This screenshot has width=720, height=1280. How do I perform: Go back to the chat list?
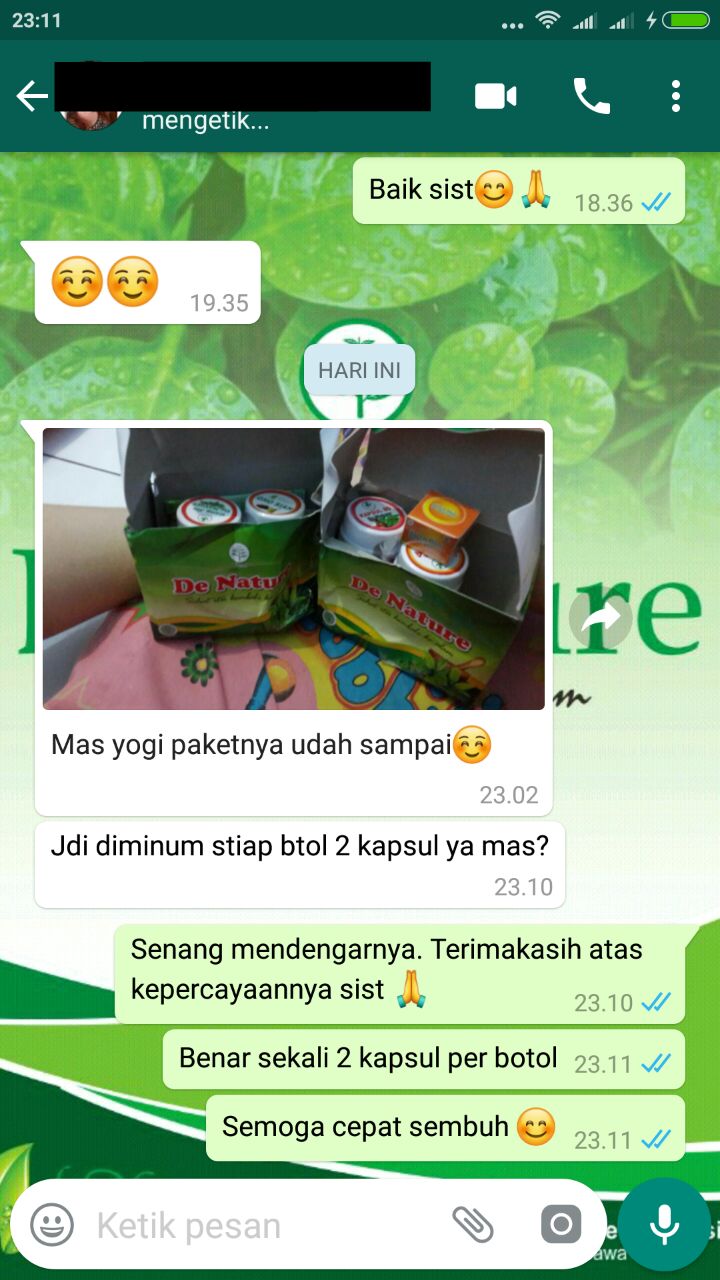click(32, 97)
